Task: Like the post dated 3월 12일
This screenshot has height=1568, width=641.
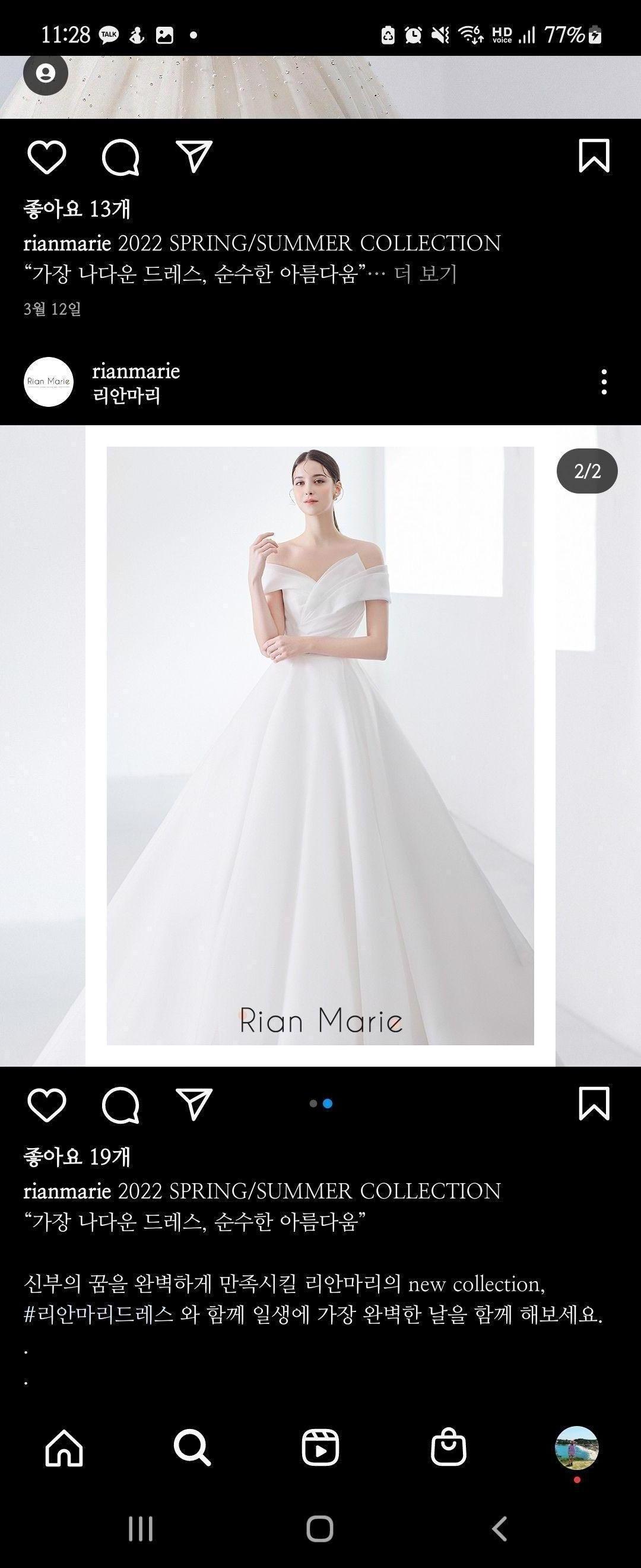Action: (x=47, y=157)
